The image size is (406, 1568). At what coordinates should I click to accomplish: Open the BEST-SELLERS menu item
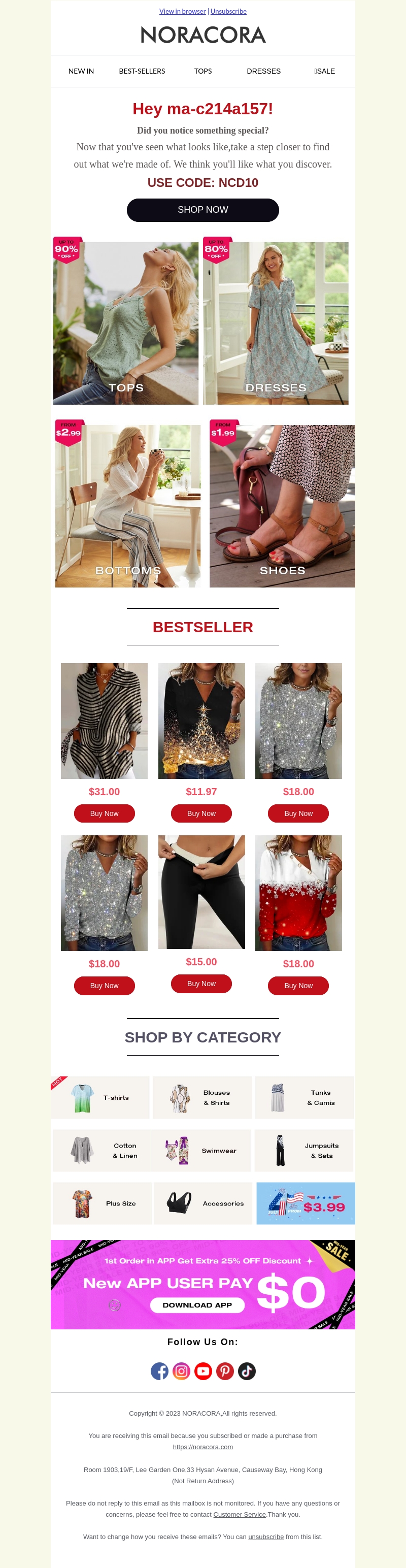[142, 71]
